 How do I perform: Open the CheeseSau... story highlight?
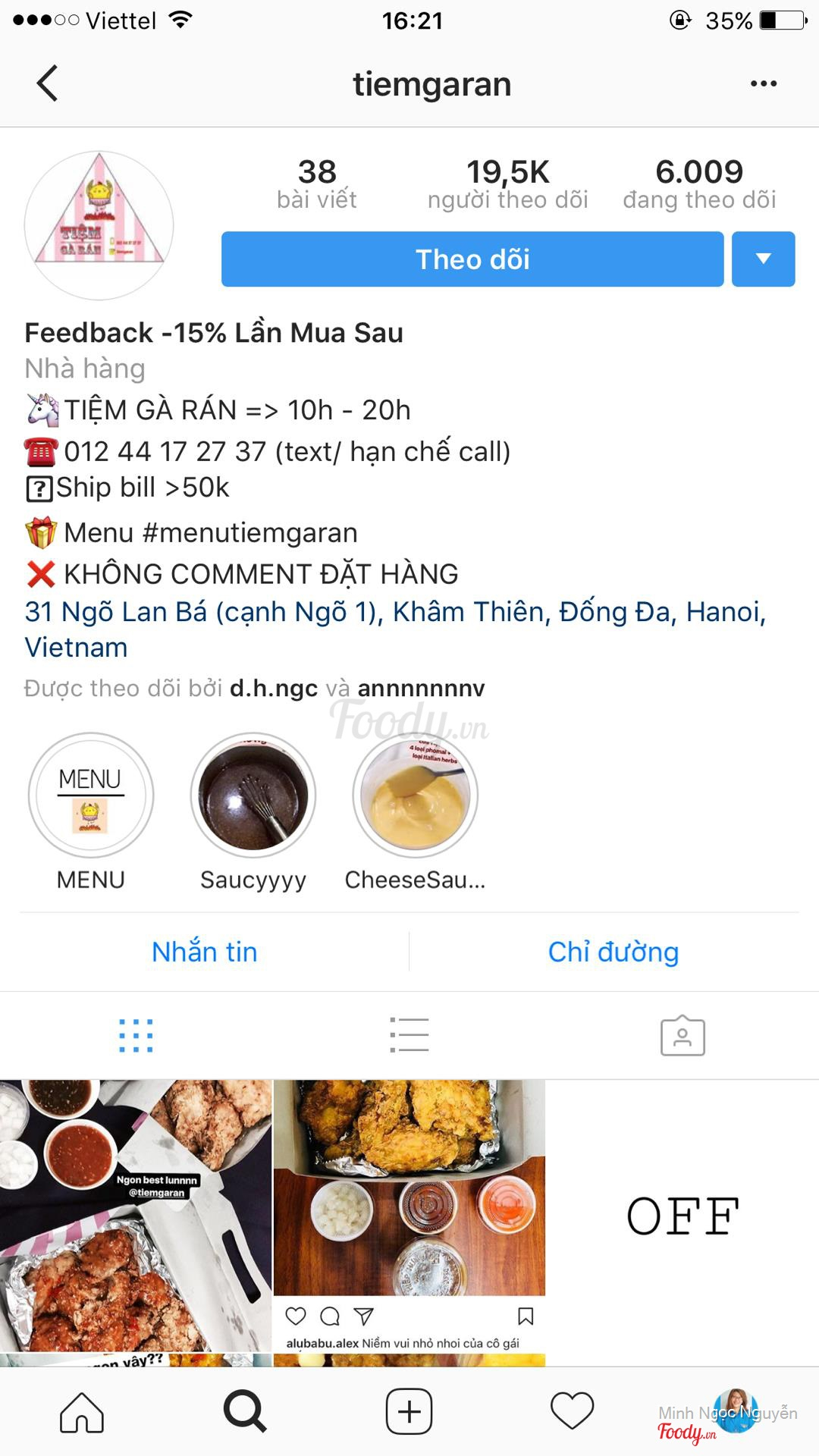(x=416, y=795)
